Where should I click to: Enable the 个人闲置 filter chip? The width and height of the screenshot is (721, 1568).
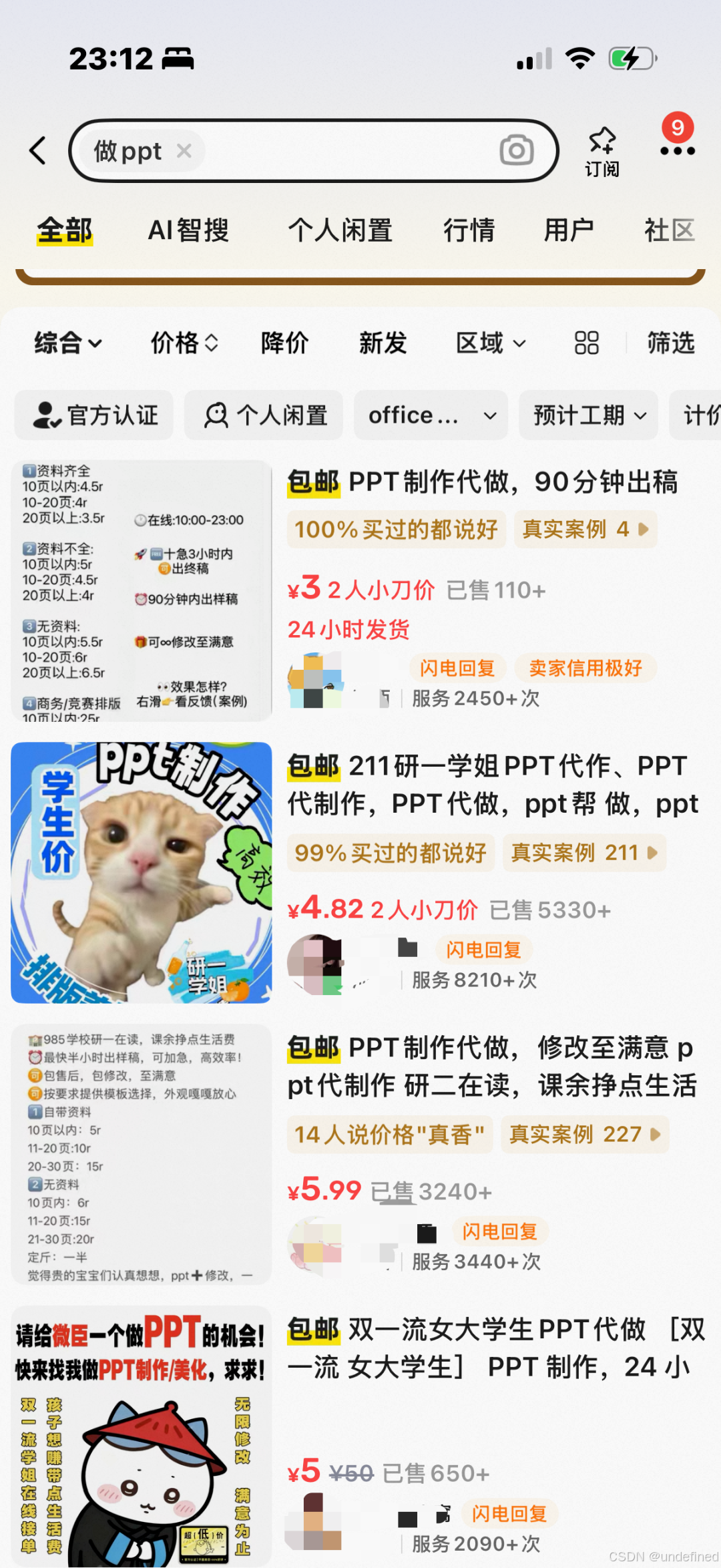pyautogui.click(x=263, y=415)
